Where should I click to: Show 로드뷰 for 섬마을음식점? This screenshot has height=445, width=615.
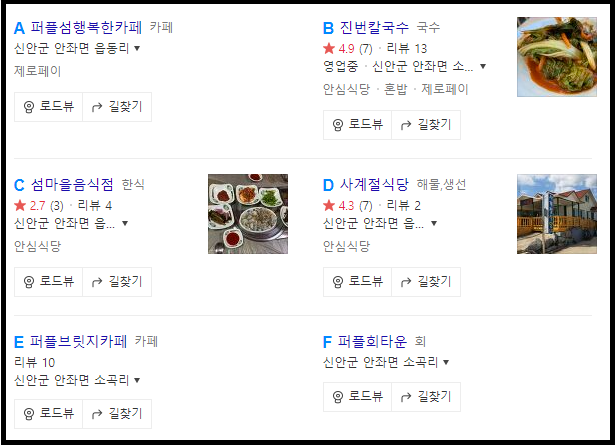(x=49, y=282)
